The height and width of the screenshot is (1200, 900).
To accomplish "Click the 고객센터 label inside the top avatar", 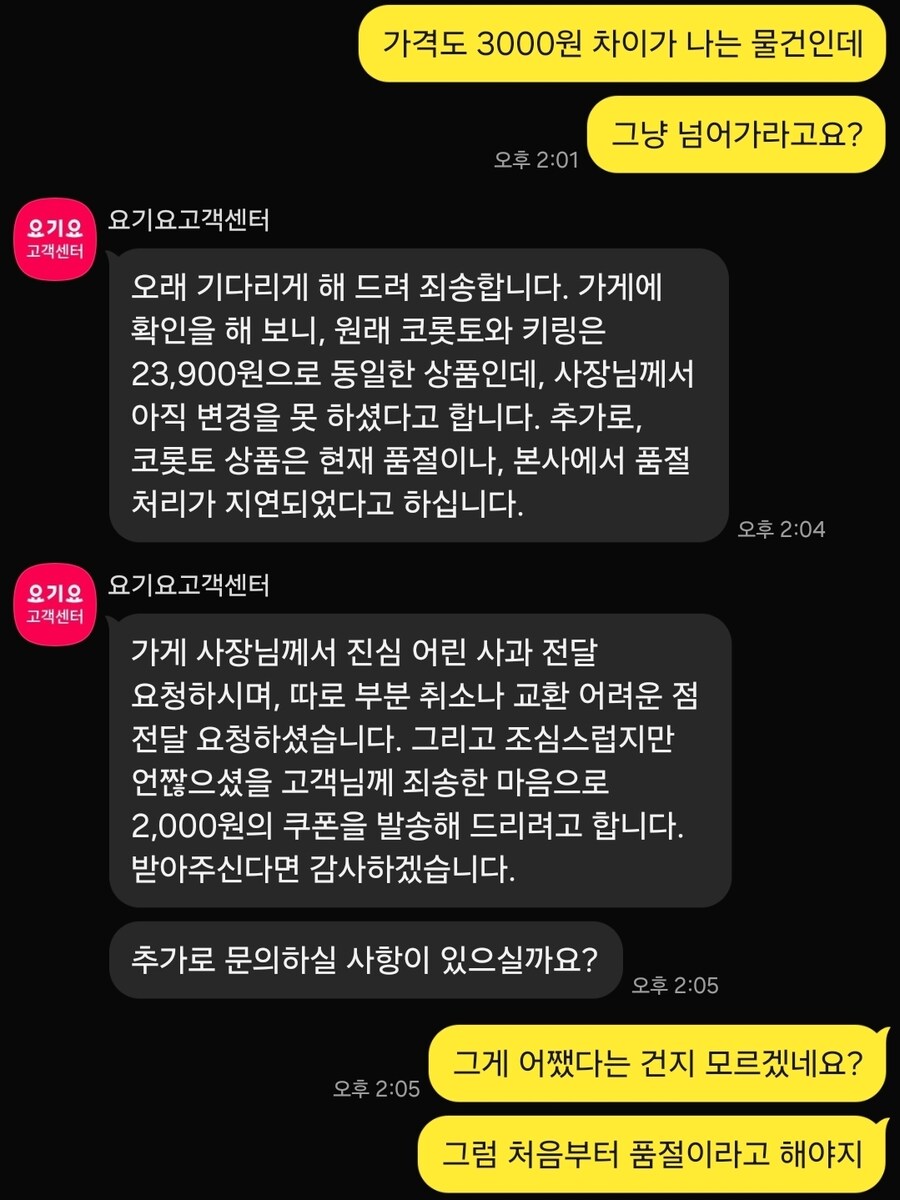I will pos(53,250).
